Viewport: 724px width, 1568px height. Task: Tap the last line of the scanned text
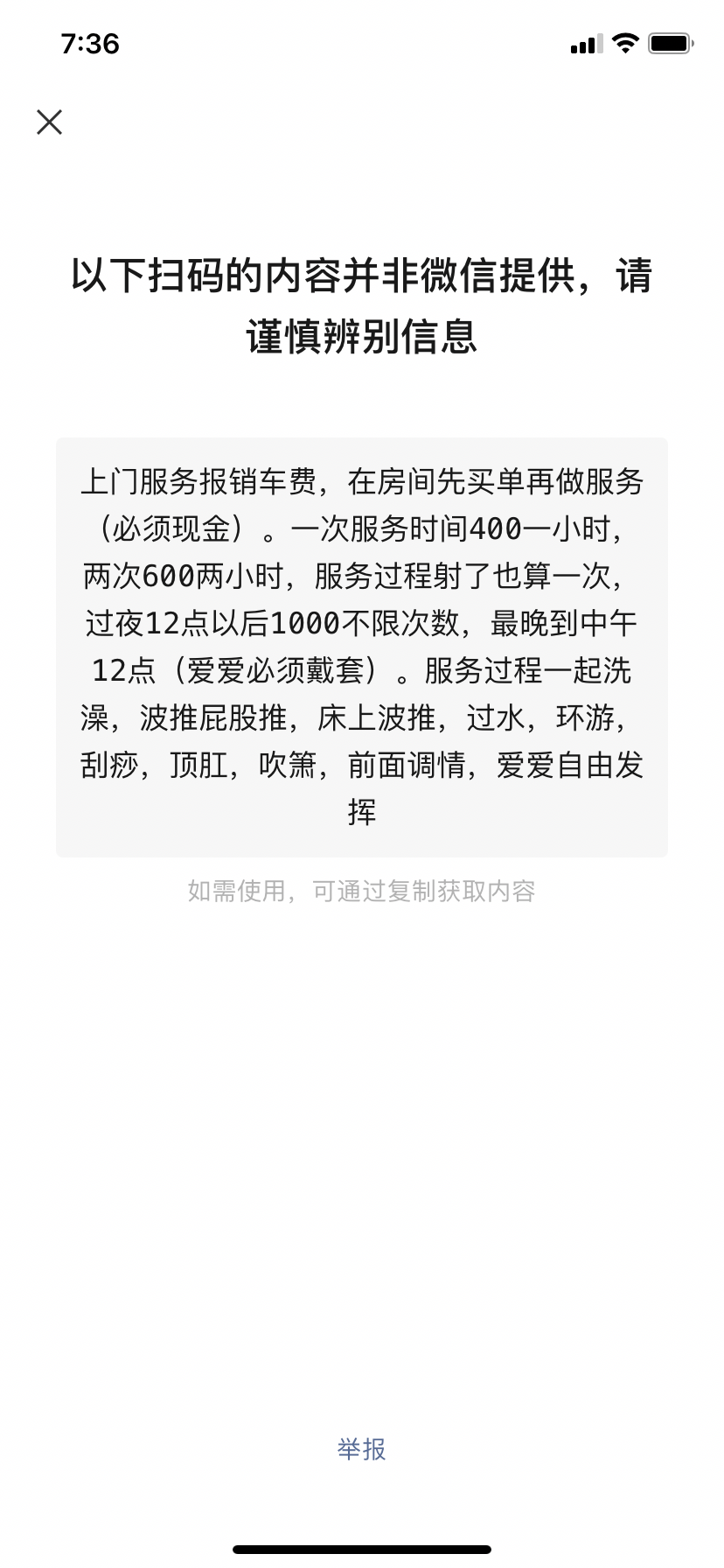(x=362, y=812)
